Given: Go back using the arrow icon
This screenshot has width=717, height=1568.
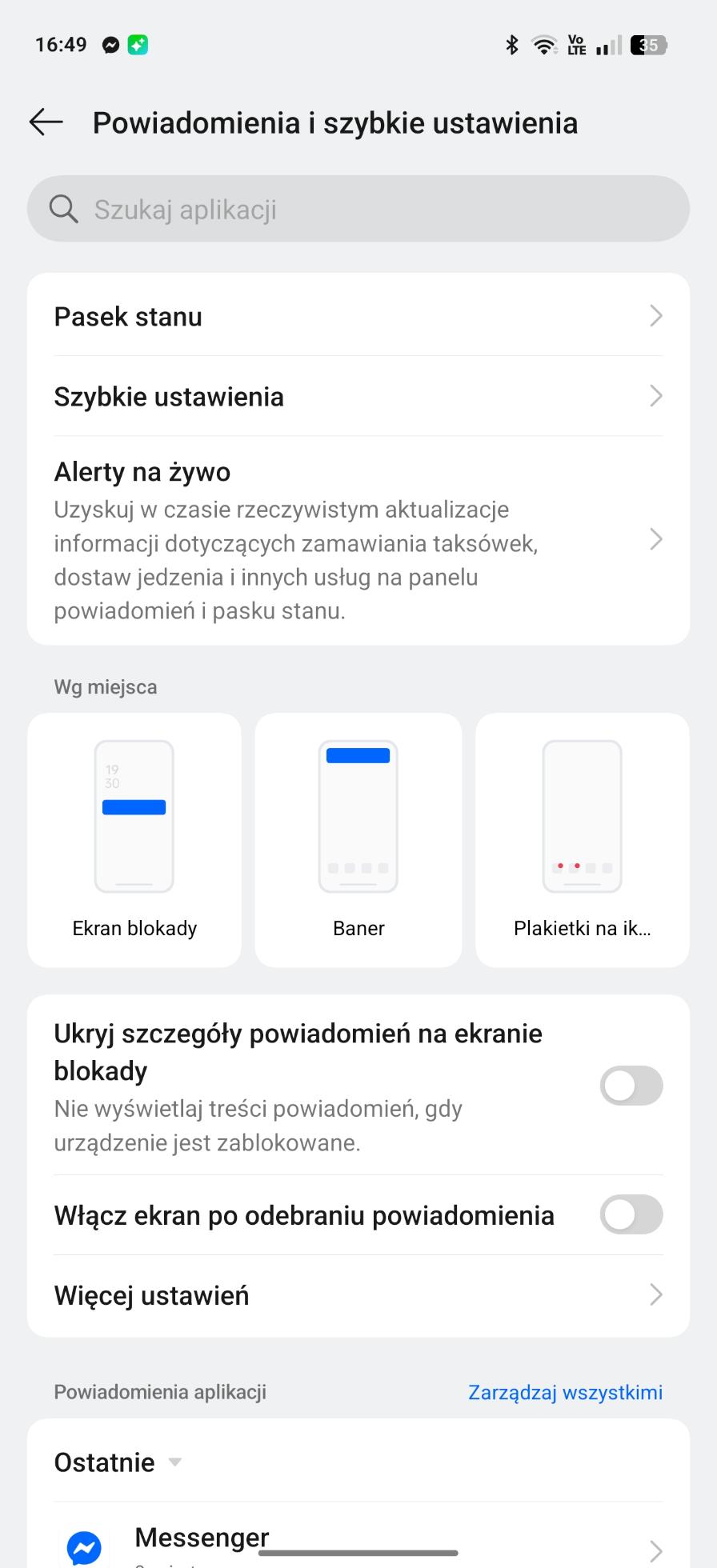Looking at the screenshot, I should [46, 122].
